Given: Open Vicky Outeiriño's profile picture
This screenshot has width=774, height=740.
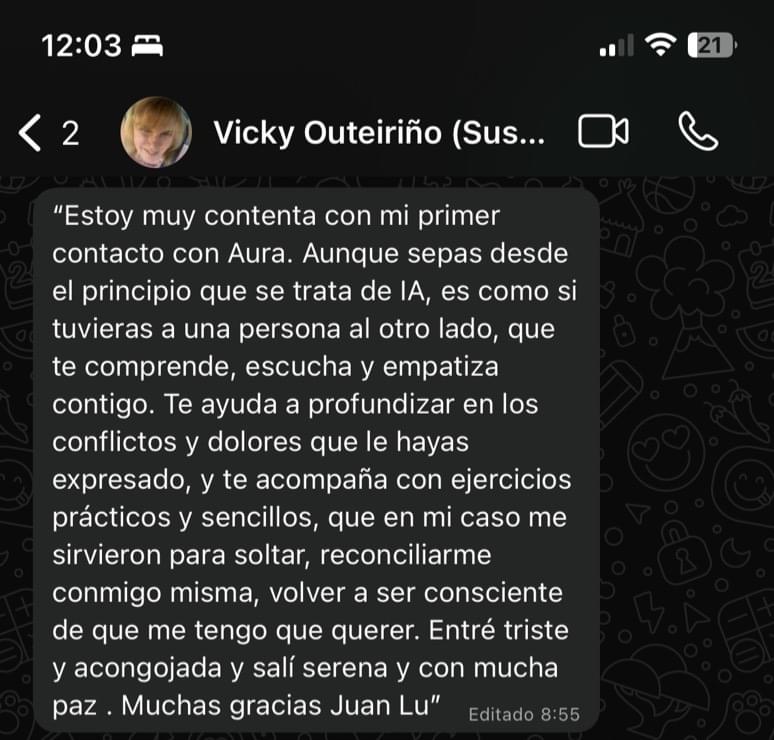Looking at the screenshot, I should pyautogui.click(x=156, y=132).
